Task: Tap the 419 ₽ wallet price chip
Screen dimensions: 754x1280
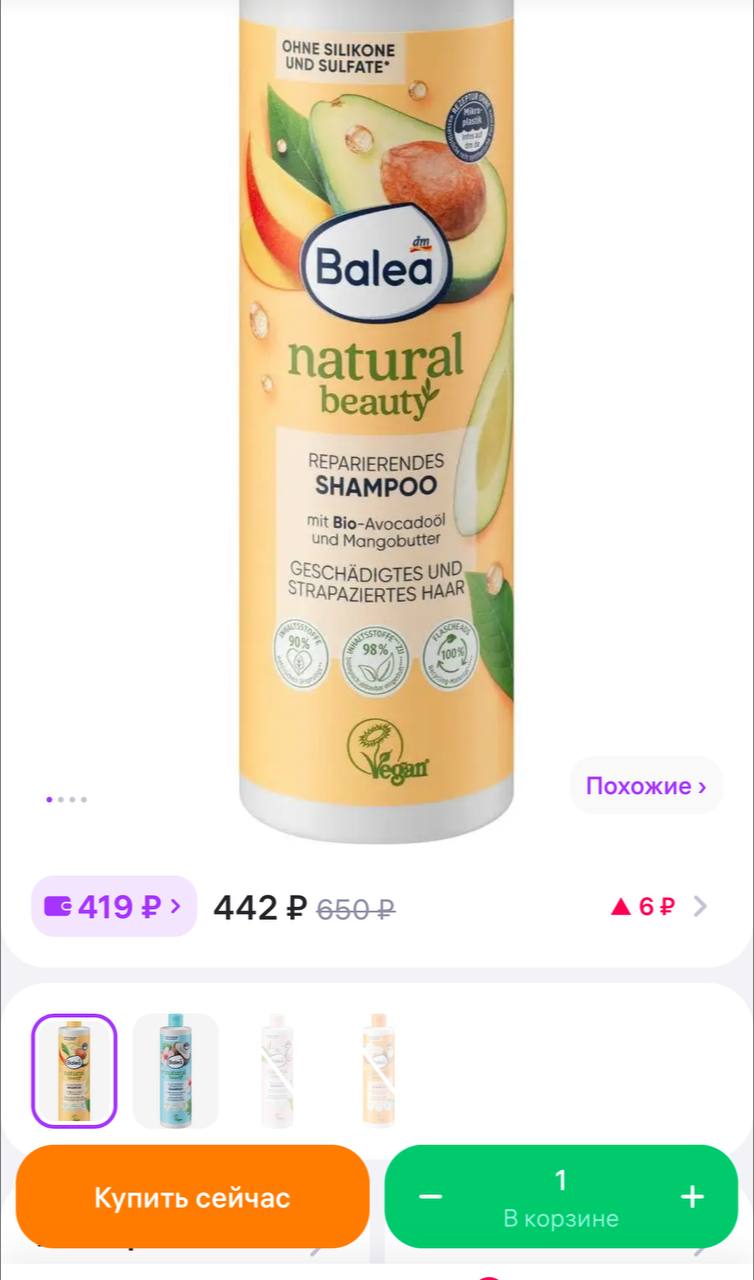Action: click(x=114, y=906)
